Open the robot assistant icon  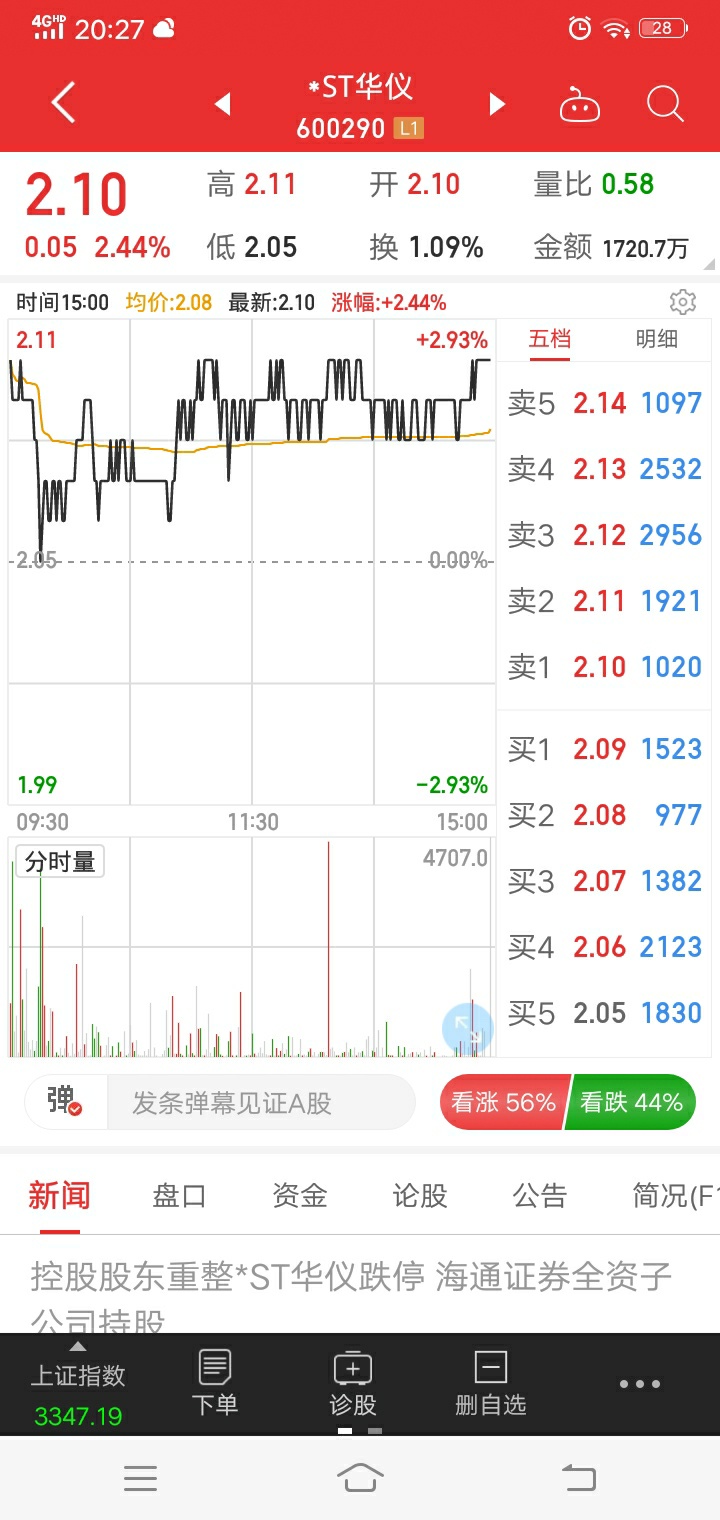pos(579,104)
